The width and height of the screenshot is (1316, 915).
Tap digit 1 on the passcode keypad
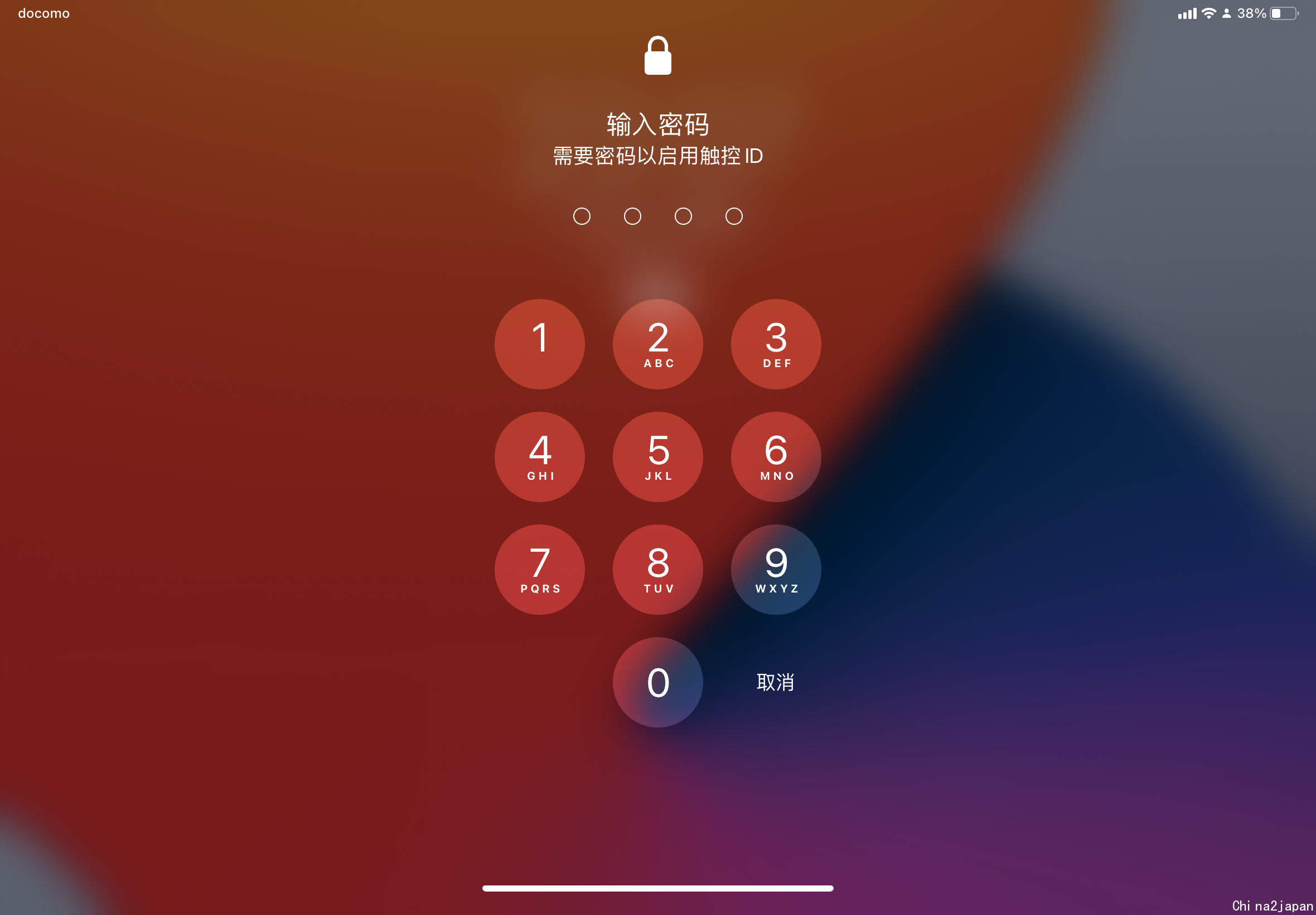(x=539, y=344)
